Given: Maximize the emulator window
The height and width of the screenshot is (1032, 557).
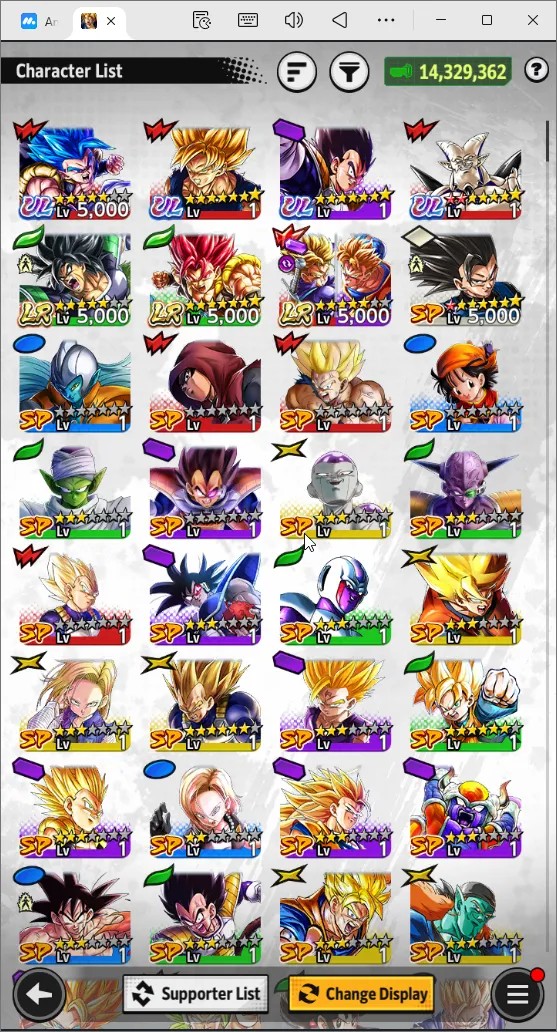Looking at the screenshot, I should point(487,20).
